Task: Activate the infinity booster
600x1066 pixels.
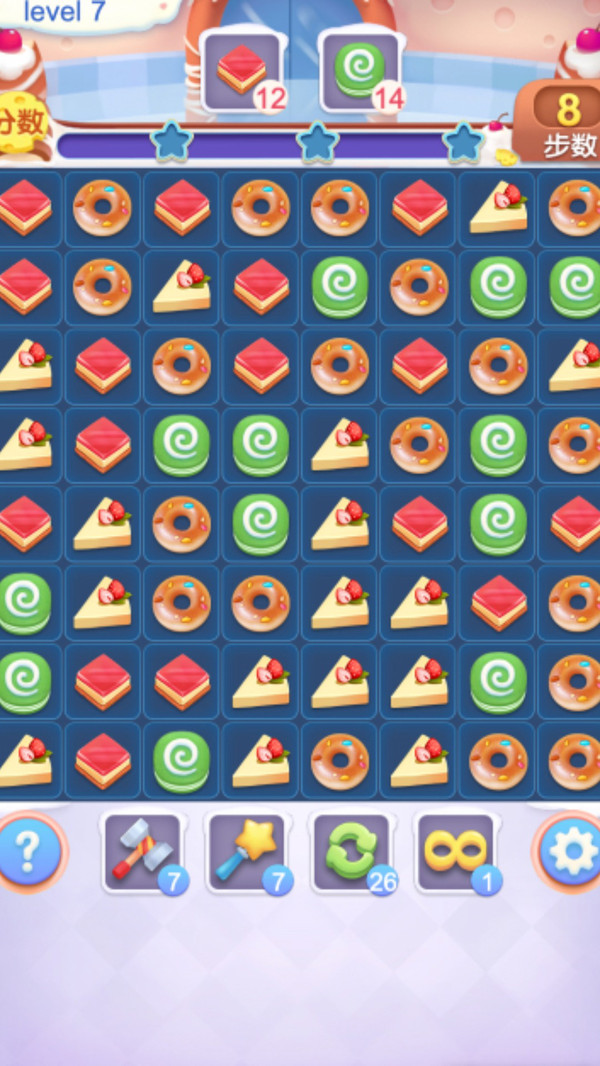Action: pos(455,851)
